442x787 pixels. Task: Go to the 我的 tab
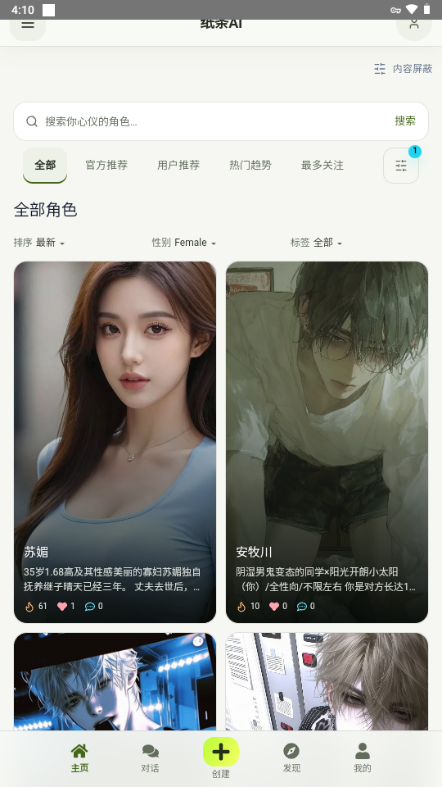click(362, 758)
